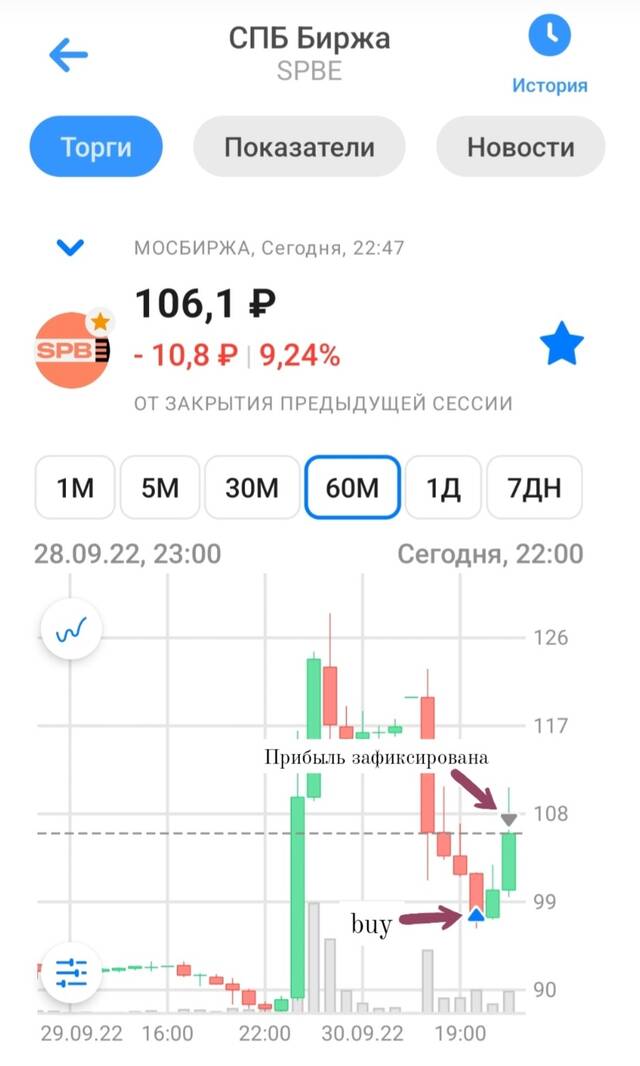Switch to the Показатели tab
The width and height of the screenshot is (640, 1066).
pyautogui.click(x=299, y=147)
